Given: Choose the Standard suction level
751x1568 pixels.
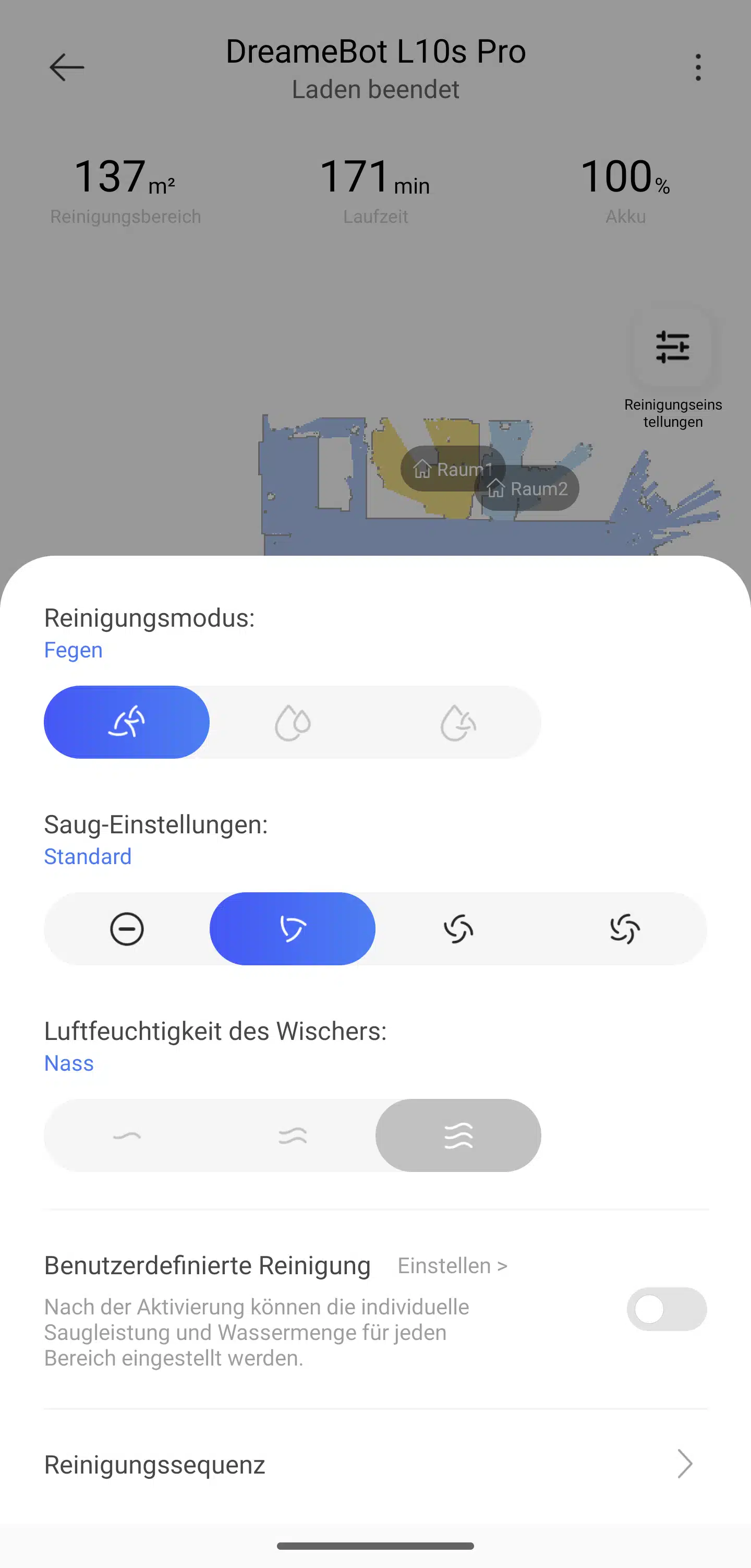Looking at the screenshot, I should pyautogui.click(x=292, y=929).
